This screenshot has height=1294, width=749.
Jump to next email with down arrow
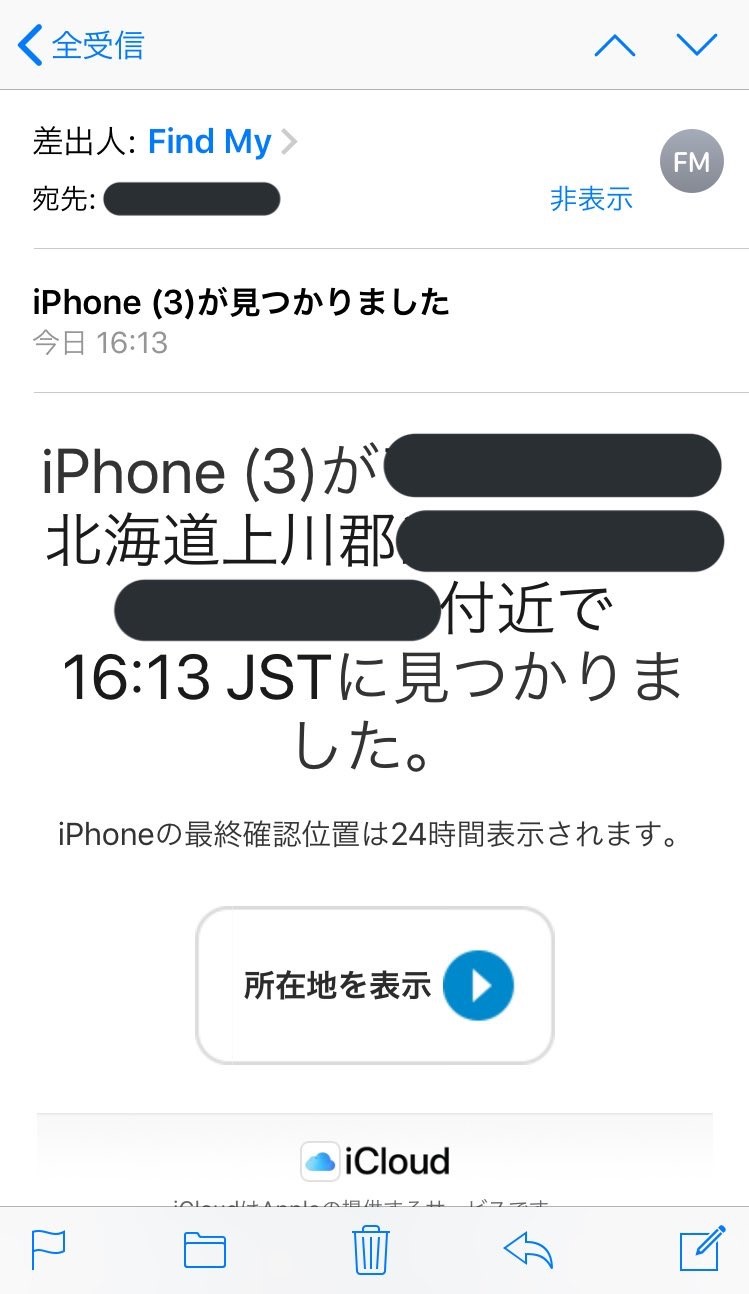[x=697, y=45]
